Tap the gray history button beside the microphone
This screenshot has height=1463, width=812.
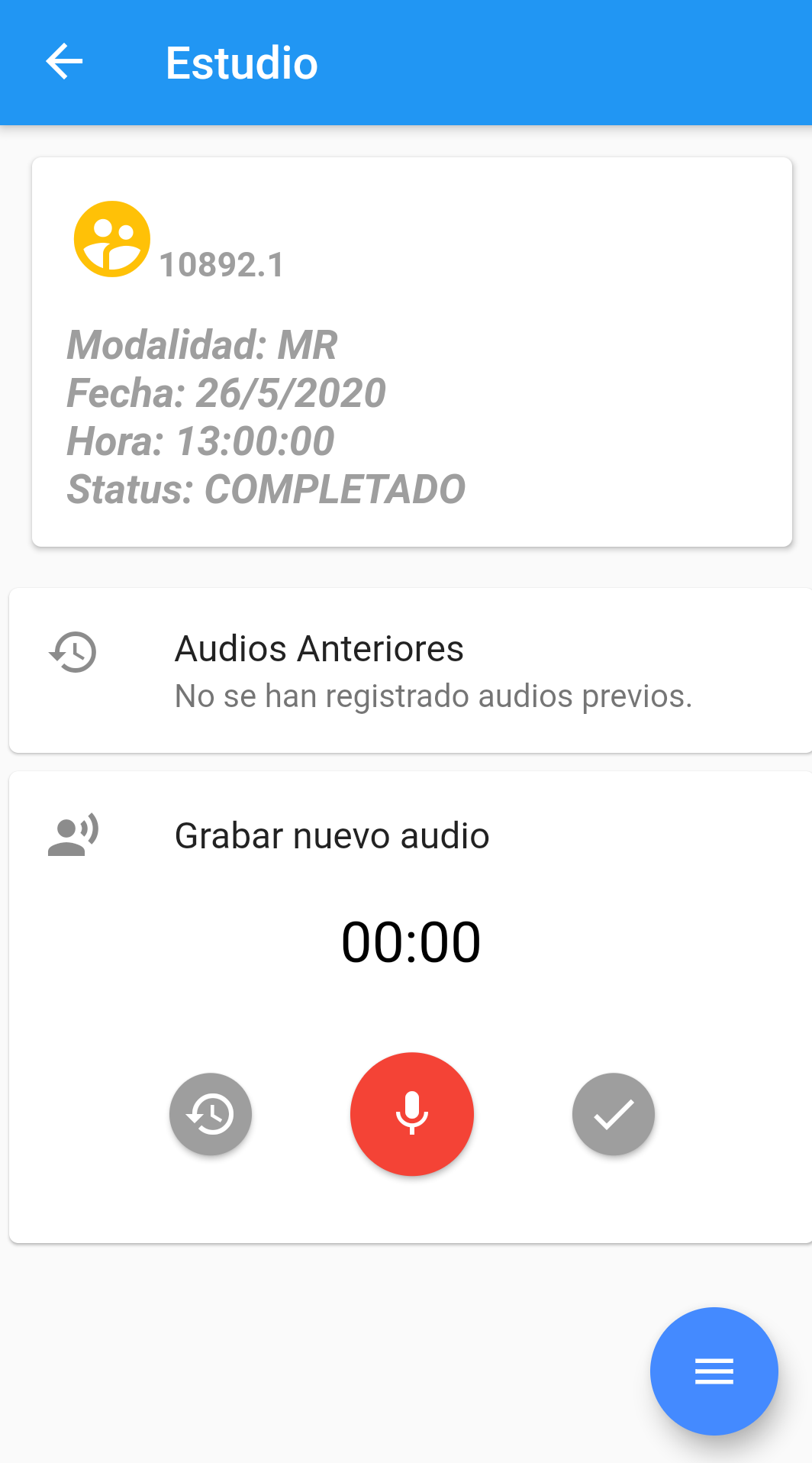pyautogui.click(x=211, y=1114)
